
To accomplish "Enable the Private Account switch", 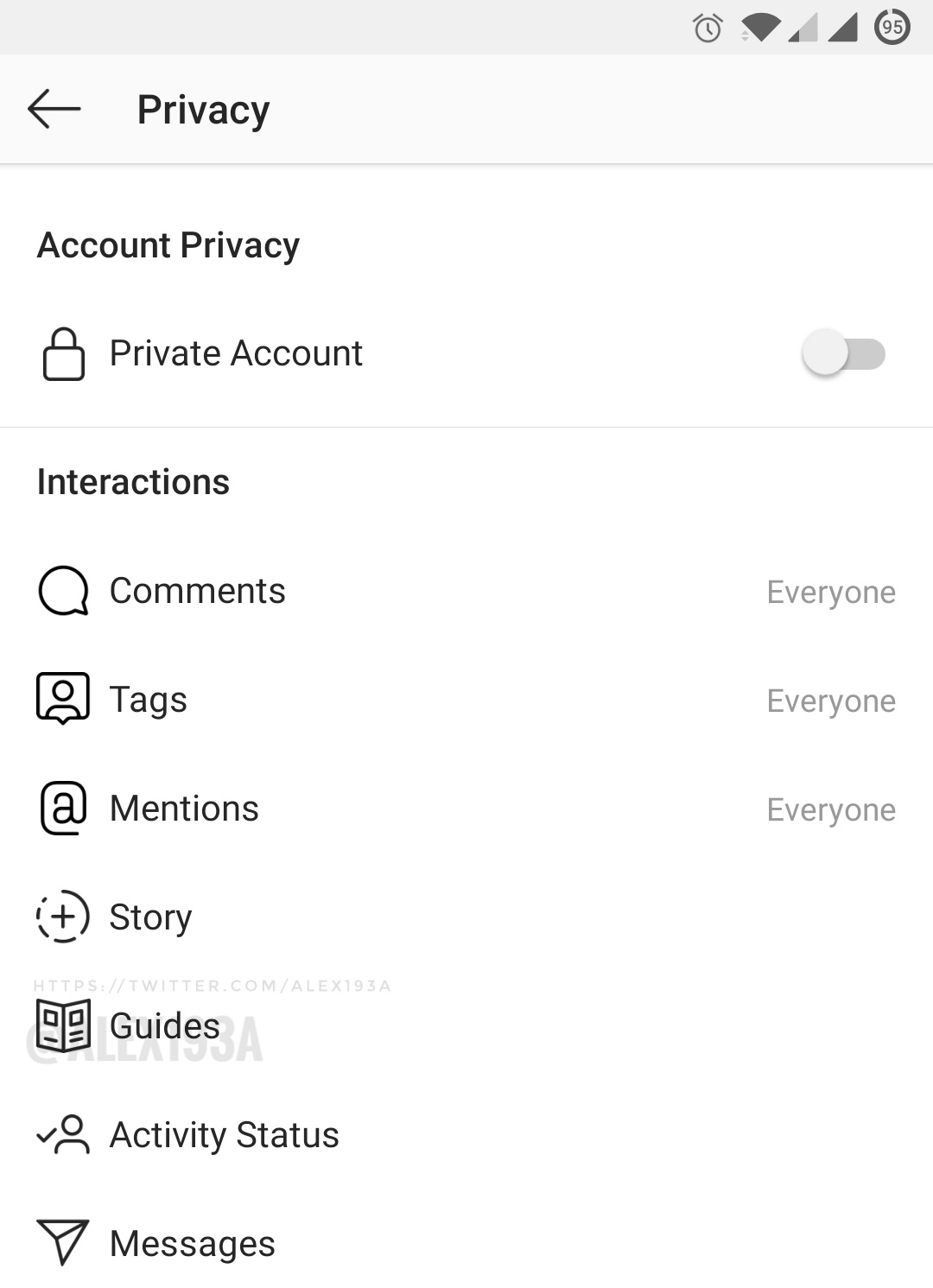I will pyautogui.click(x=843, y=352).
